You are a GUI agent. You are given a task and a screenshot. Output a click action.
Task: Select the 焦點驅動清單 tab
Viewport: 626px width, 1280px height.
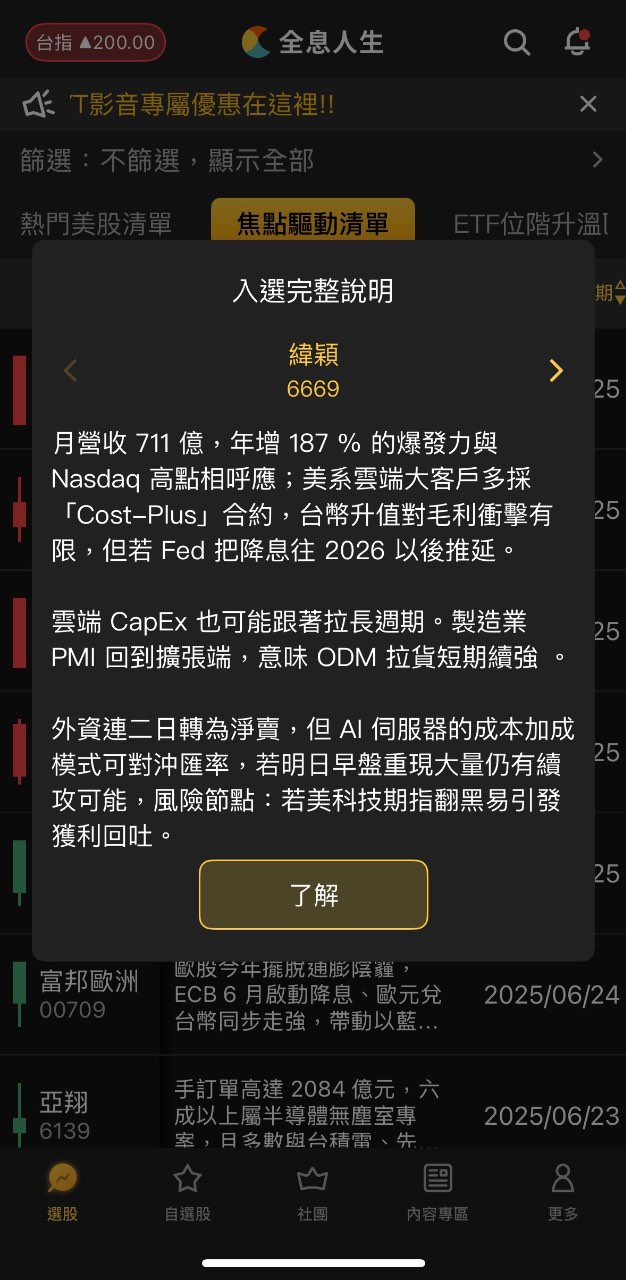(312, 223)
